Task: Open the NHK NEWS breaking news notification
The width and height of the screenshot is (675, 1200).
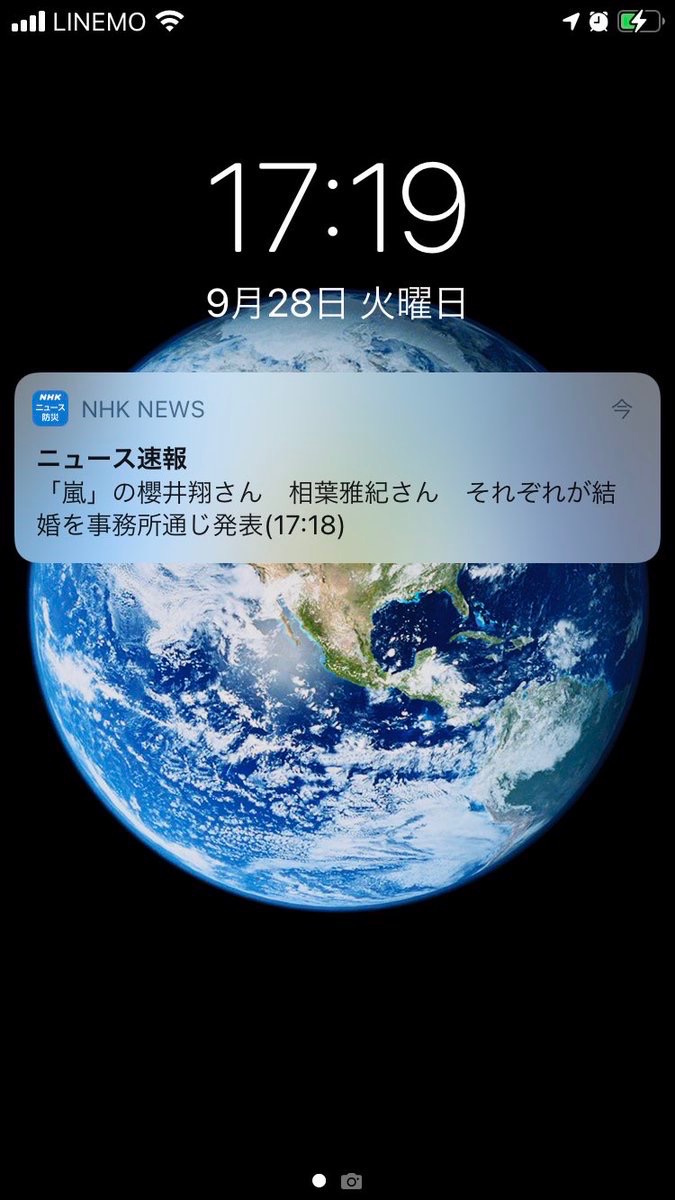Action: point(337,467)
